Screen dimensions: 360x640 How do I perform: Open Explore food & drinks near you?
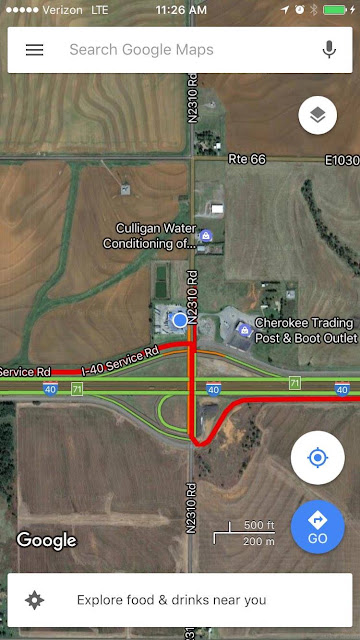(180, 600)
